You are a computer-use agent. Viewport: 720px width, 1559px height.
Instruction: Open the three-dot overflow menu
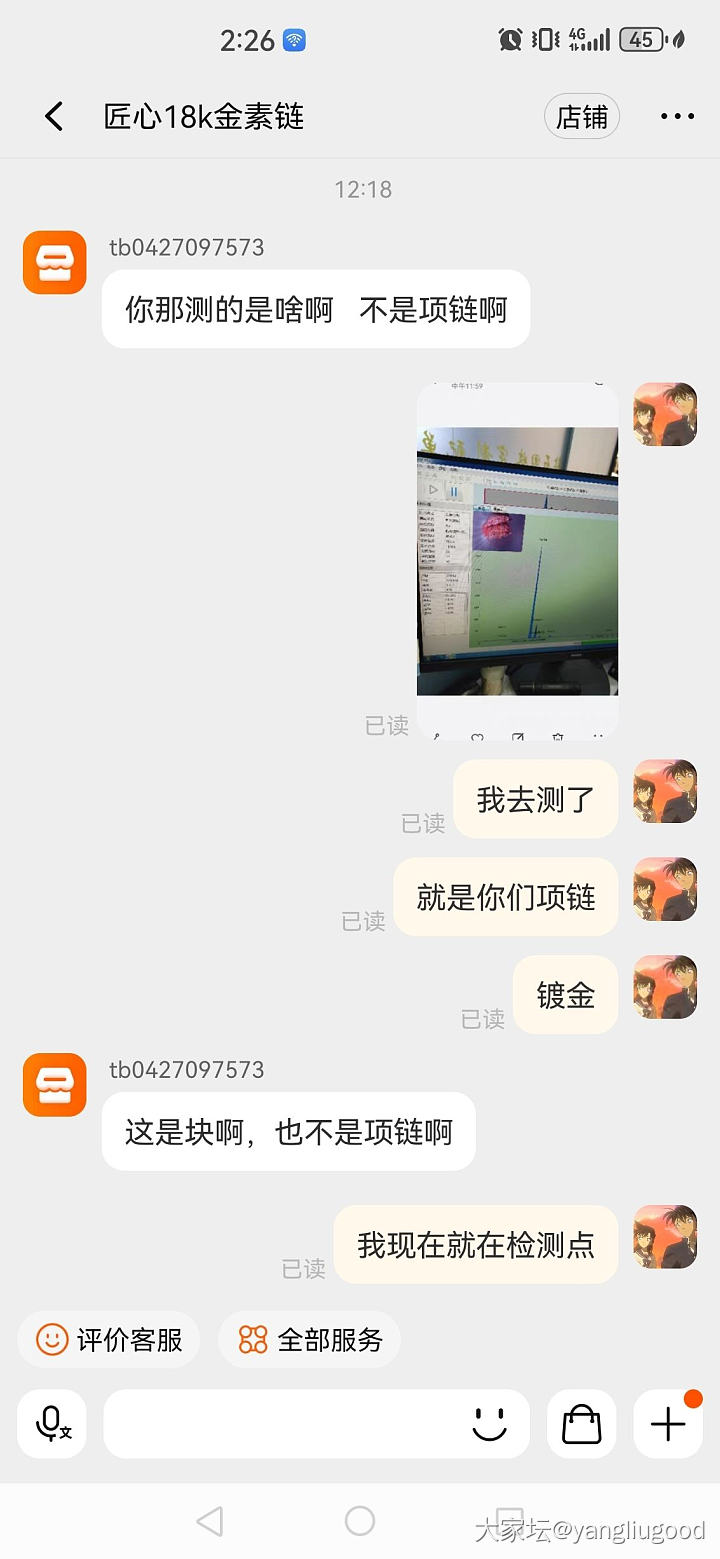677,117
